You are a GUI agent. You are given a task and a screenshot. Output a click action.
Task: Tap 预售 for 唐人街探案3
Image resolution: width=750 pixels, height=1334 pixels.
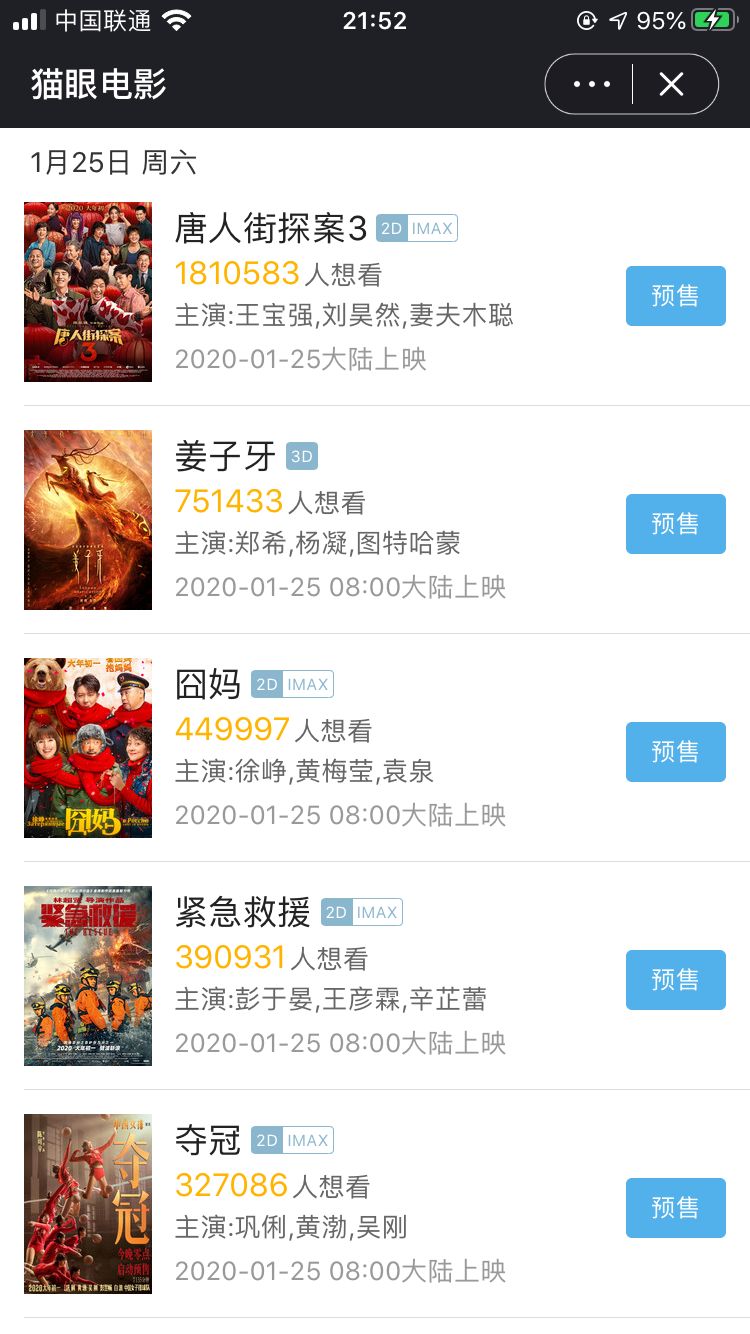pos(675,296)
